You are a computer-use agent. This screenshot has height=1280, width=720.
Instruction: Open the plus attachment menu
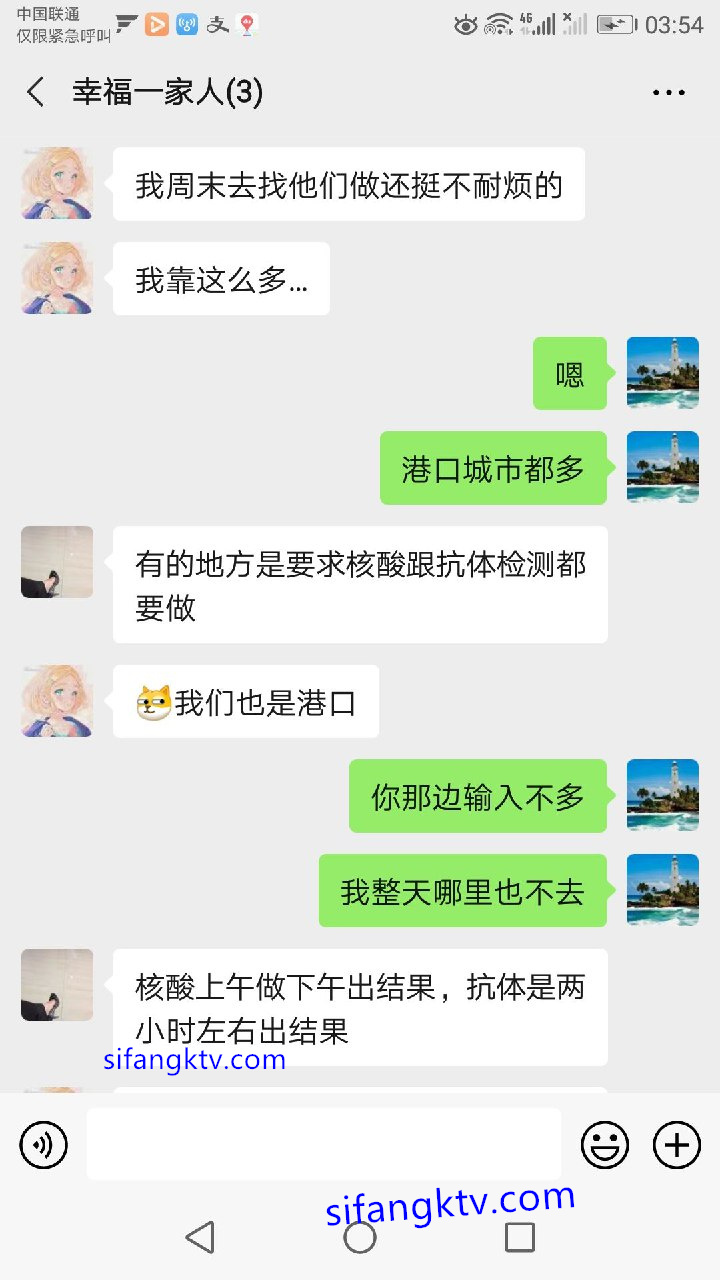[x=677, y=1144]
